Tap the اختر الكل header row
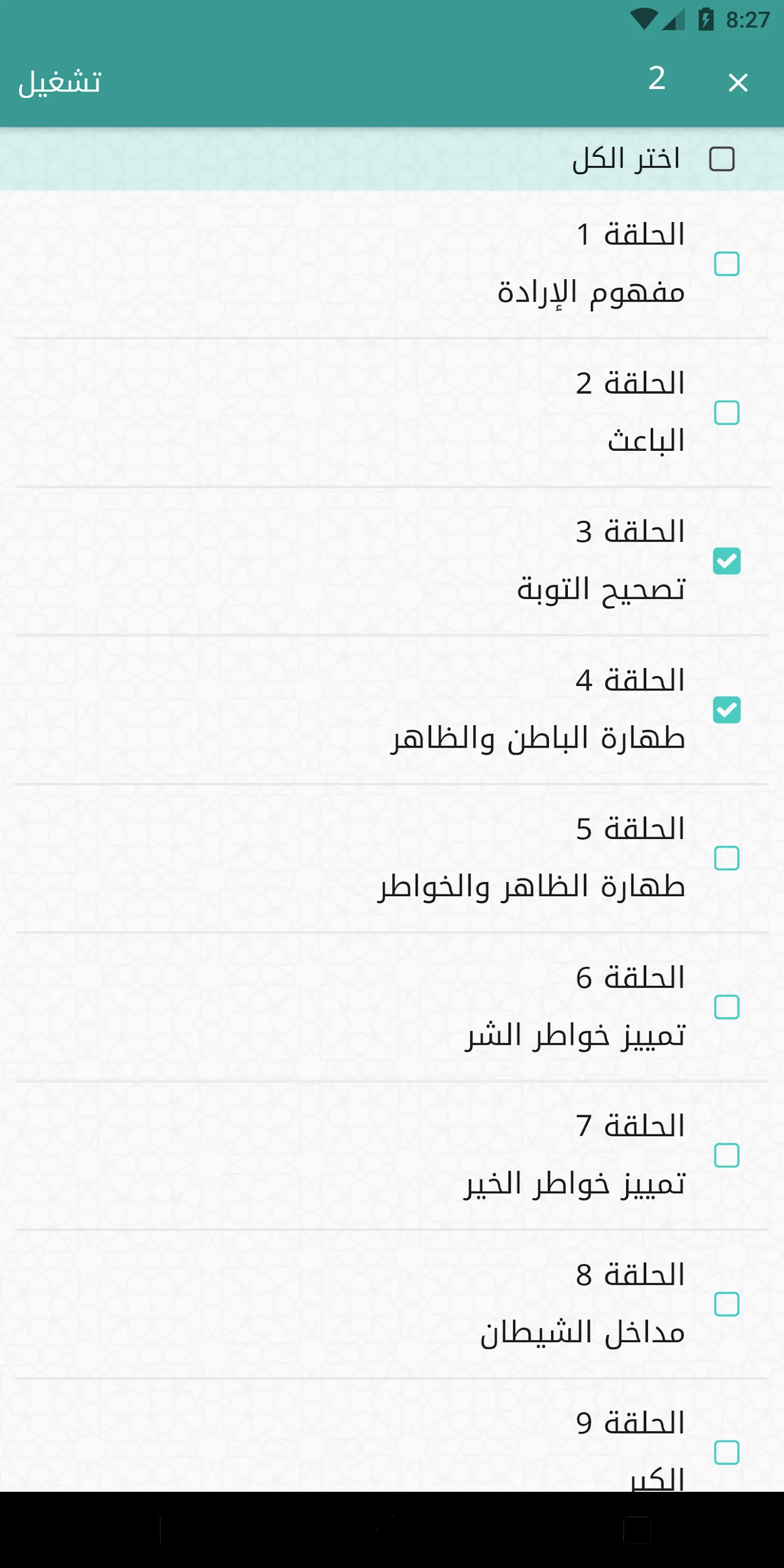Viewport: 784px width, 1568px height. click(x=390, y=161)
